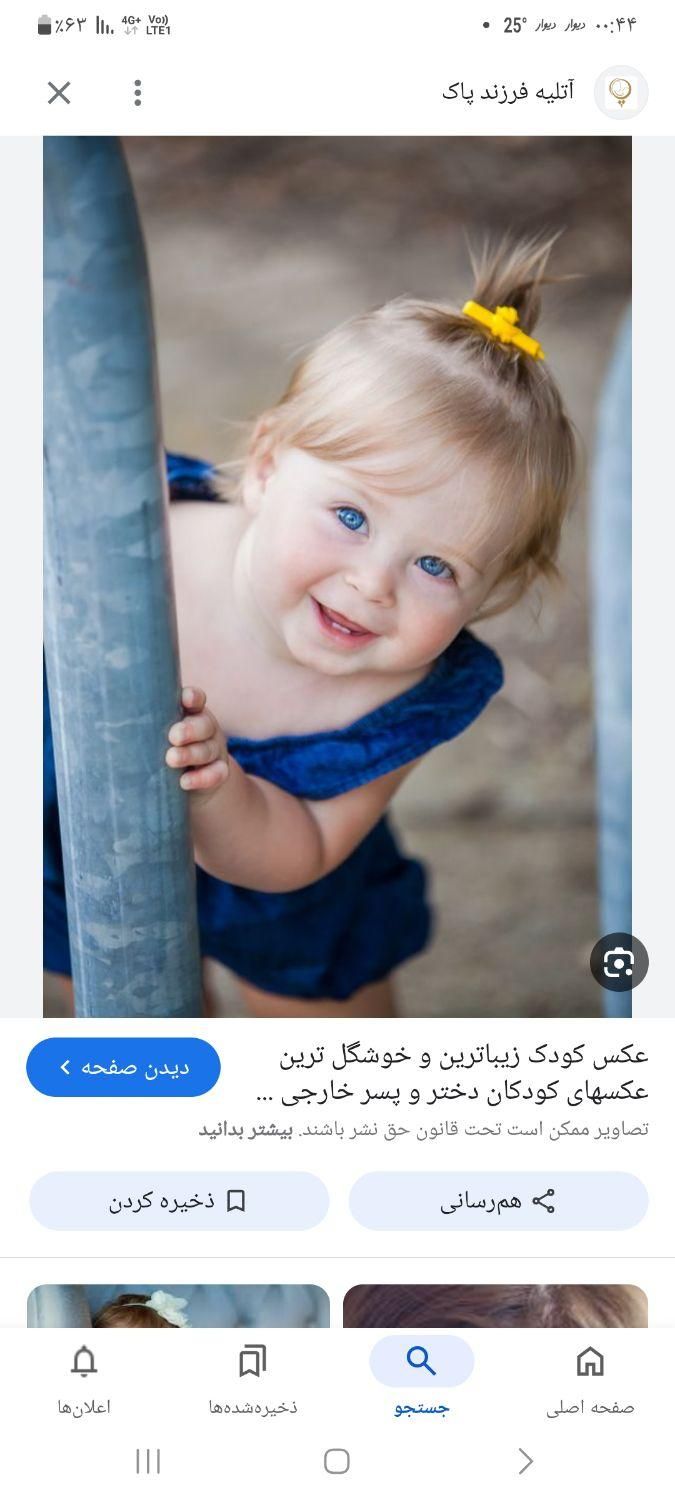
Task: Save the image with ذخیره کردن
Action: pos(179,1201)
